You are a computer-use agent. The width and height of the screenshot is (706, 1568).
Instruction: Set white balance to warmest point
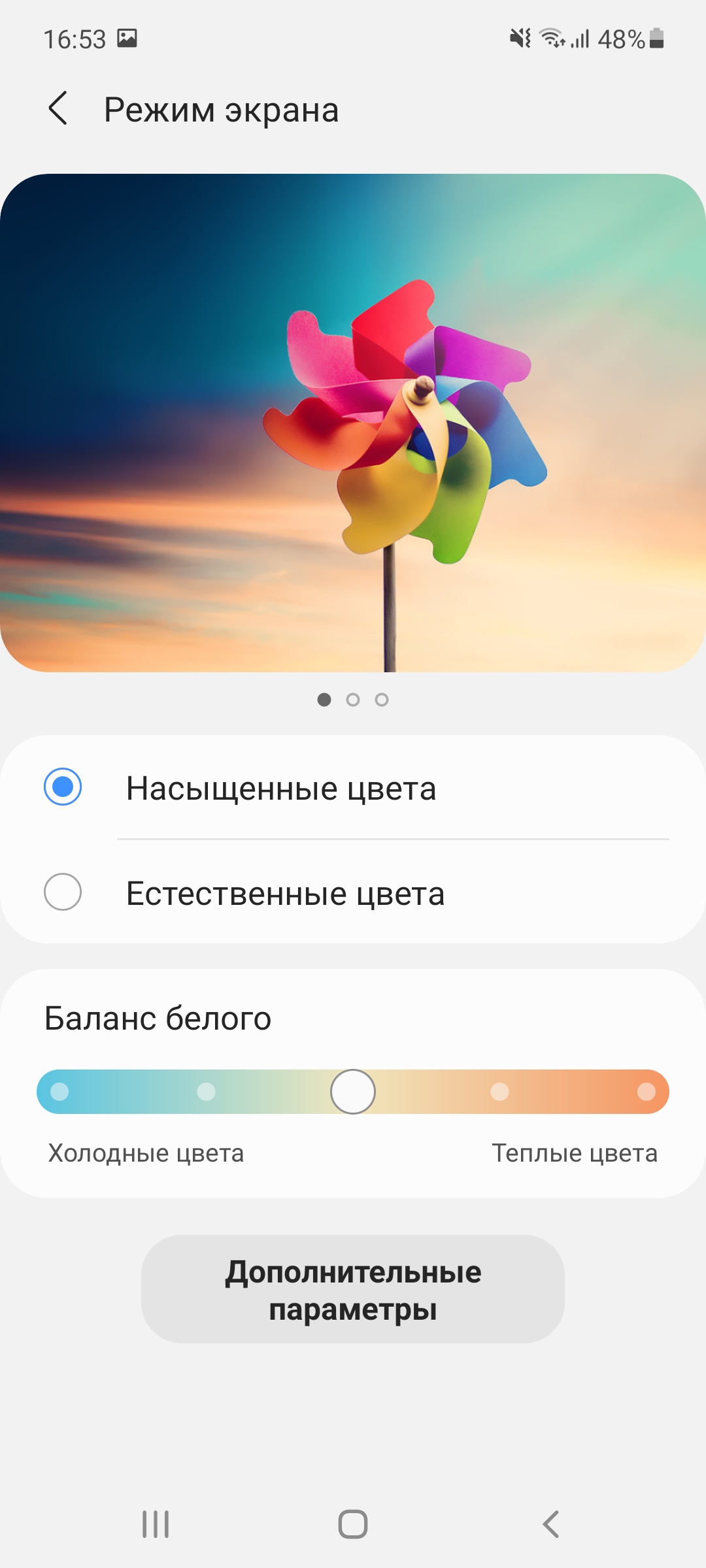646,1092
